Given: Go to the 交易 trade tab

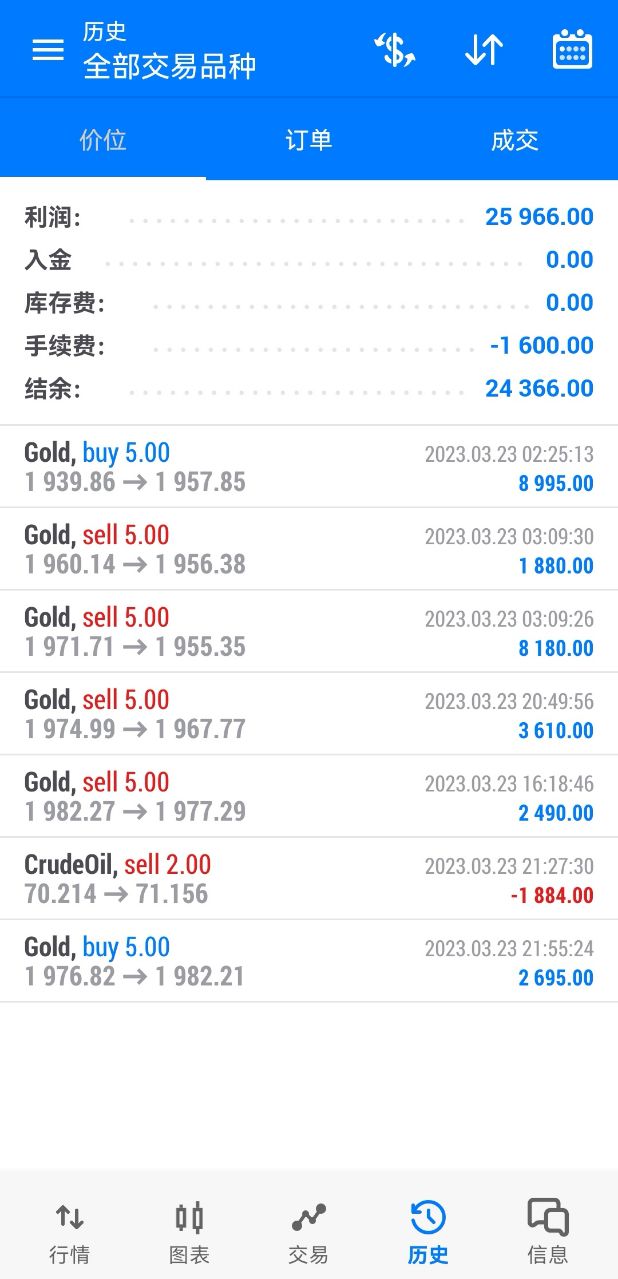Looking at the screenshot, I should [308, 1232].
